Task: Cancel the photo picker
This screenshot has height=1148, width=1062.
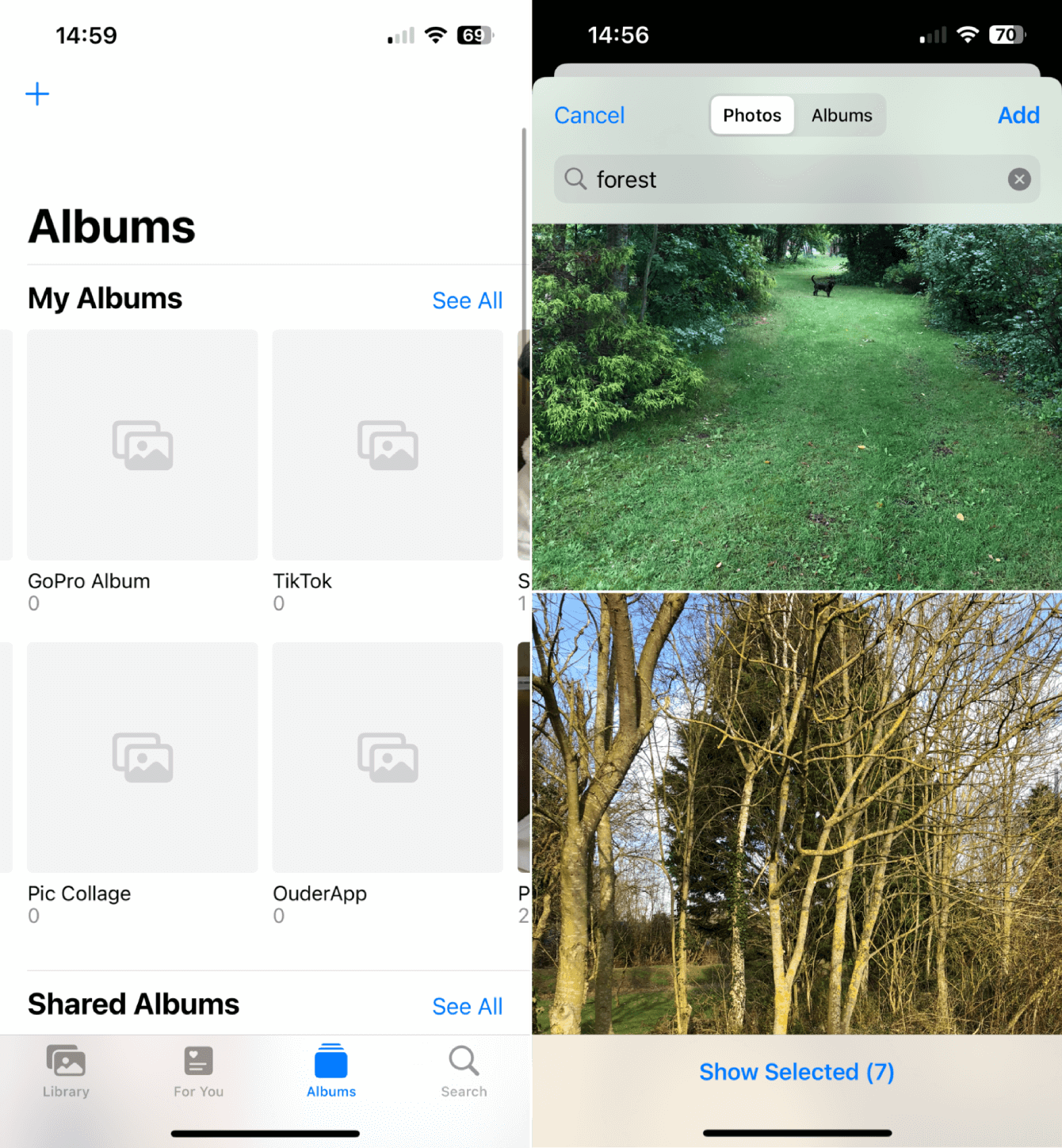Action: click(x=589, y=116)
